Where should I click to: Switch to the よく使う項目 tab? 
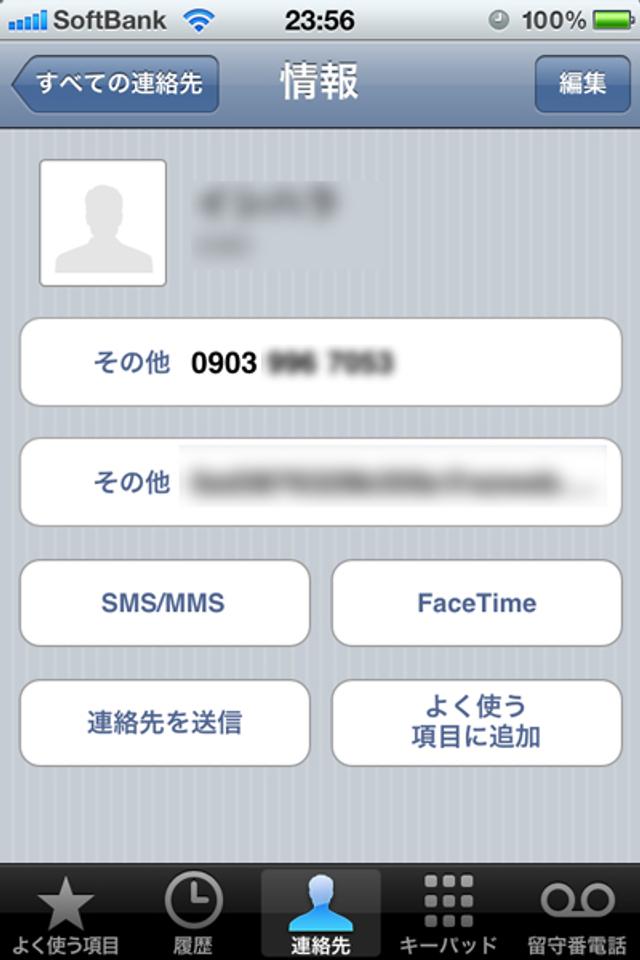tap(65, 915)
